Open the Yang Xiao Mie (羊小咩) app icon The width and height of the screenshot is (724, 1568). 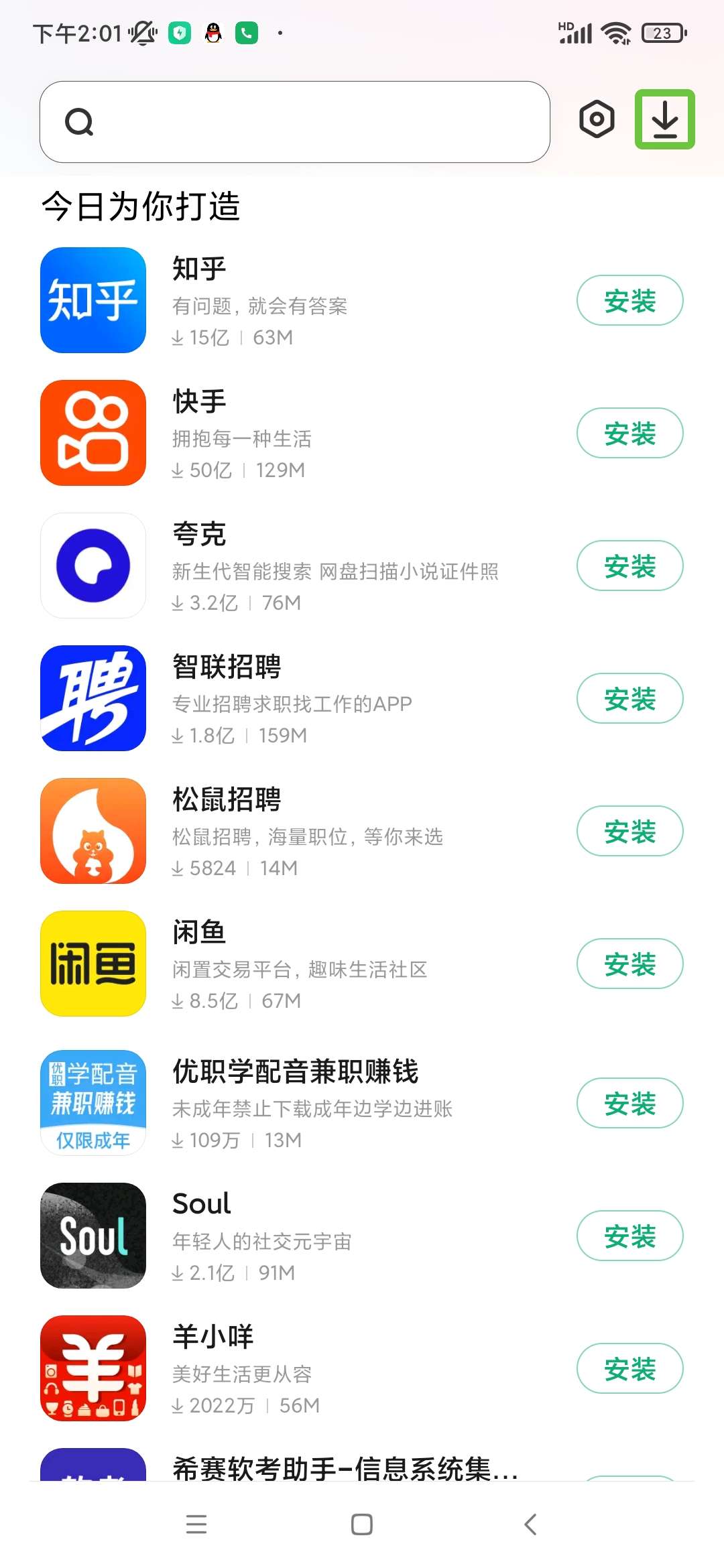click(x=93, y=1369)
